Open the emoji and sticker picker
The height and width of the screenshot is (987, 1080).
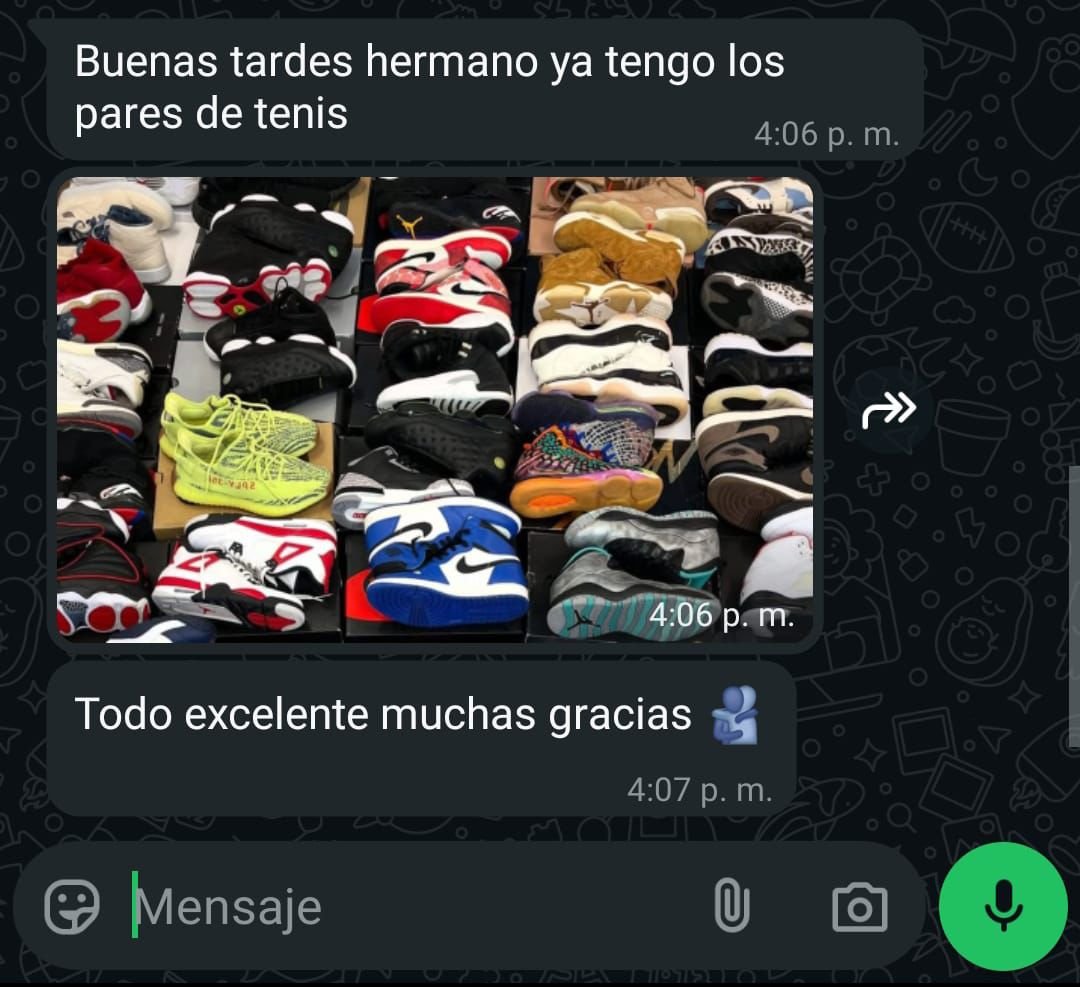coord(73,906)
